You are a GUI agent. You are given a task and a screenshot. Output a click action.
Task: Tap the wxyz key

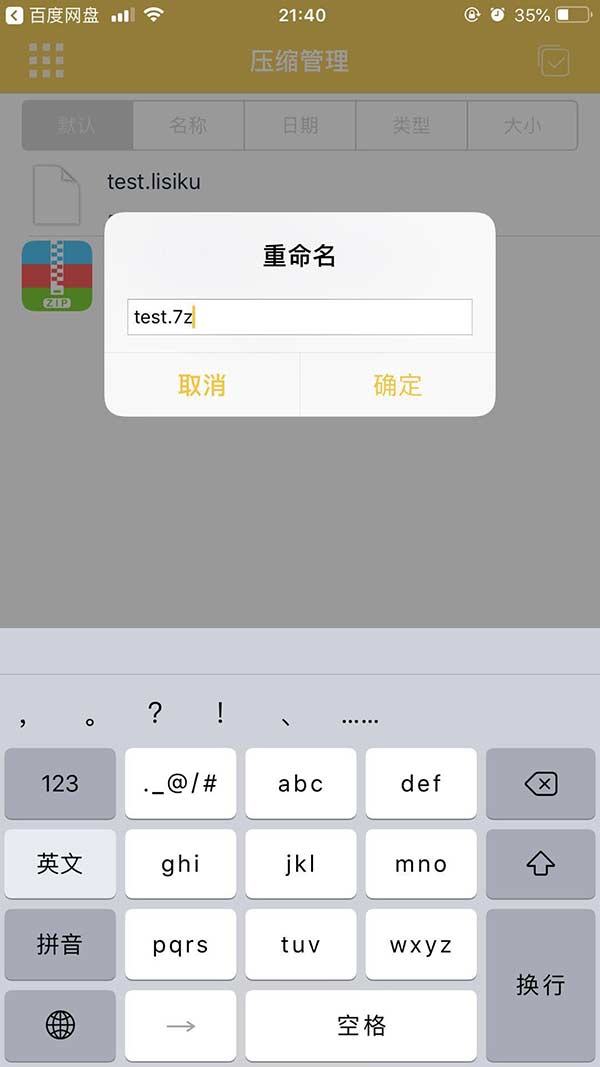(x=420, y=944)
